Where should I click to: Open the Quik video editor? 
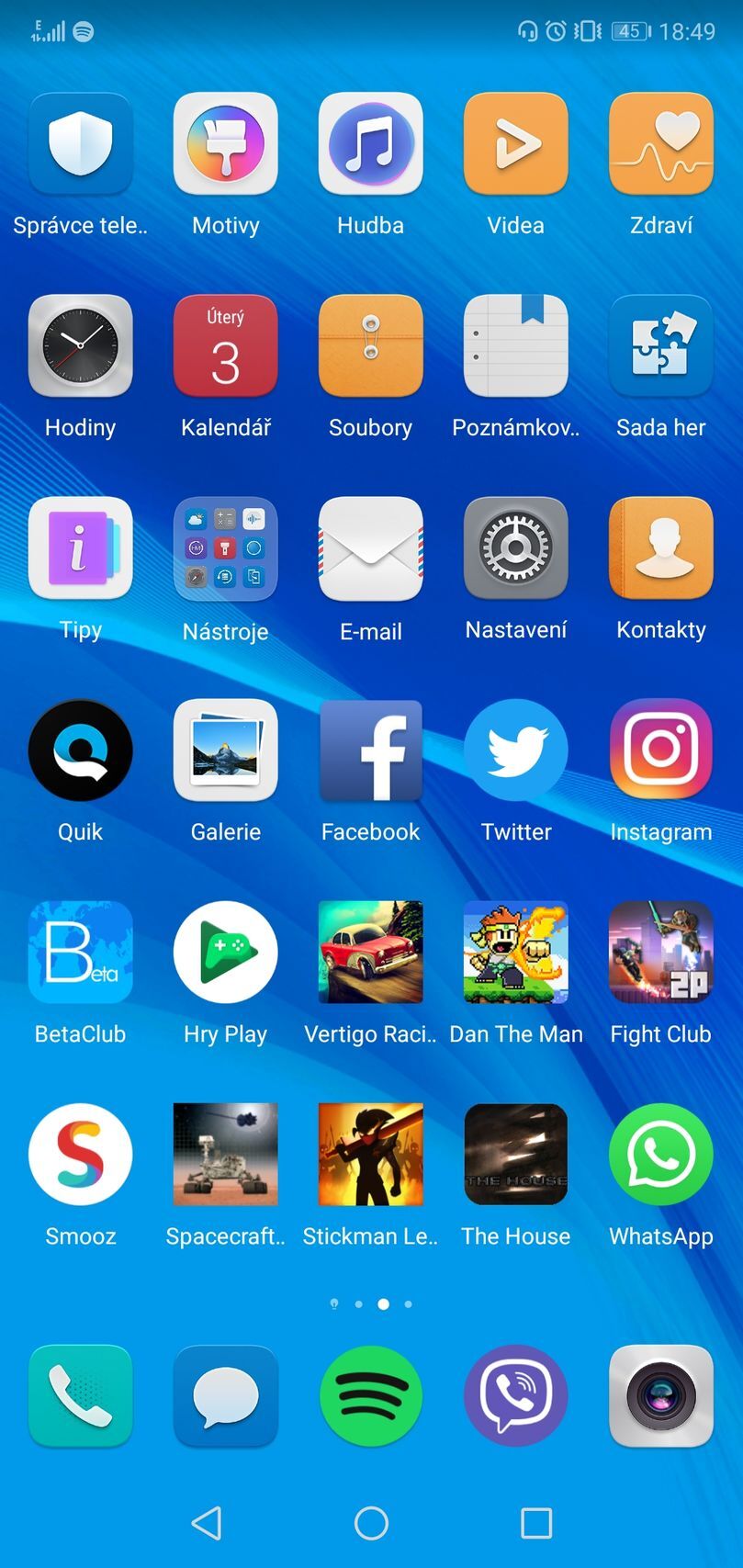80,750
